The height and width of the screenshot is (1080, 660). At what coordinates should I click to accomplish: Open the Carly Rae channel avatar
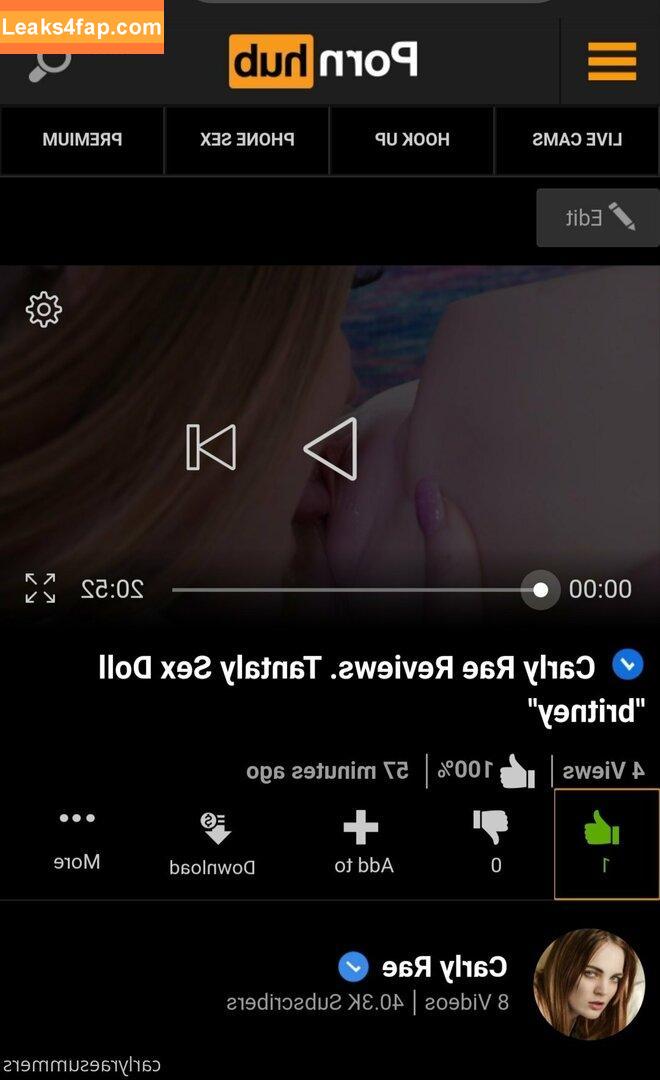(x=589, y=984)
